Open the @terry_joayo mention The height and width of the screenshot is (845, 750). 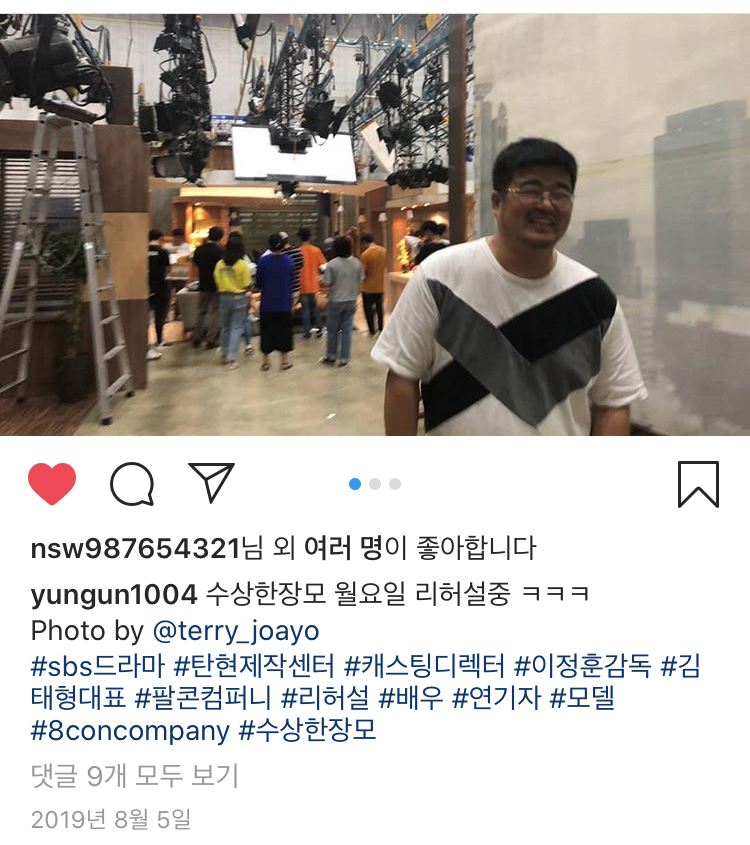(237, 631)
